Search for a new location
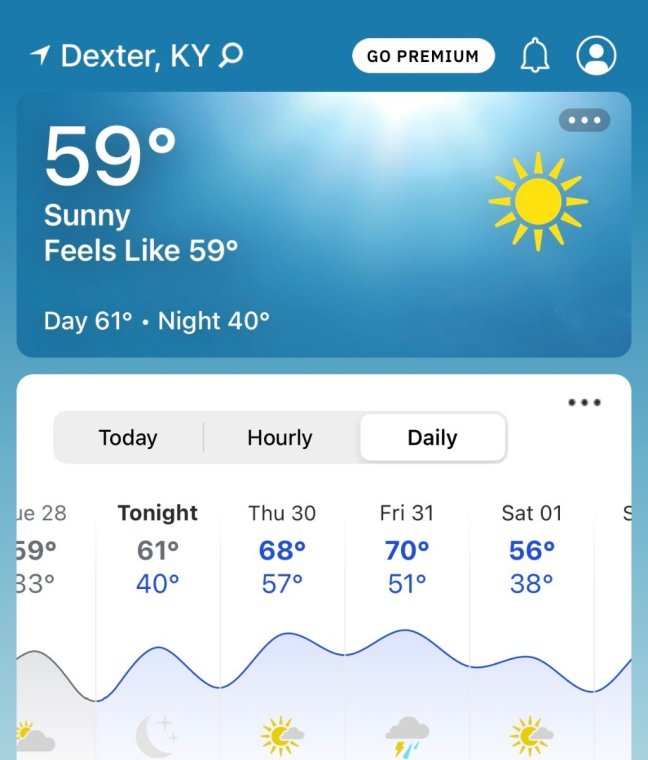Viewport: 648px width, 760px height. click(232, 56)
